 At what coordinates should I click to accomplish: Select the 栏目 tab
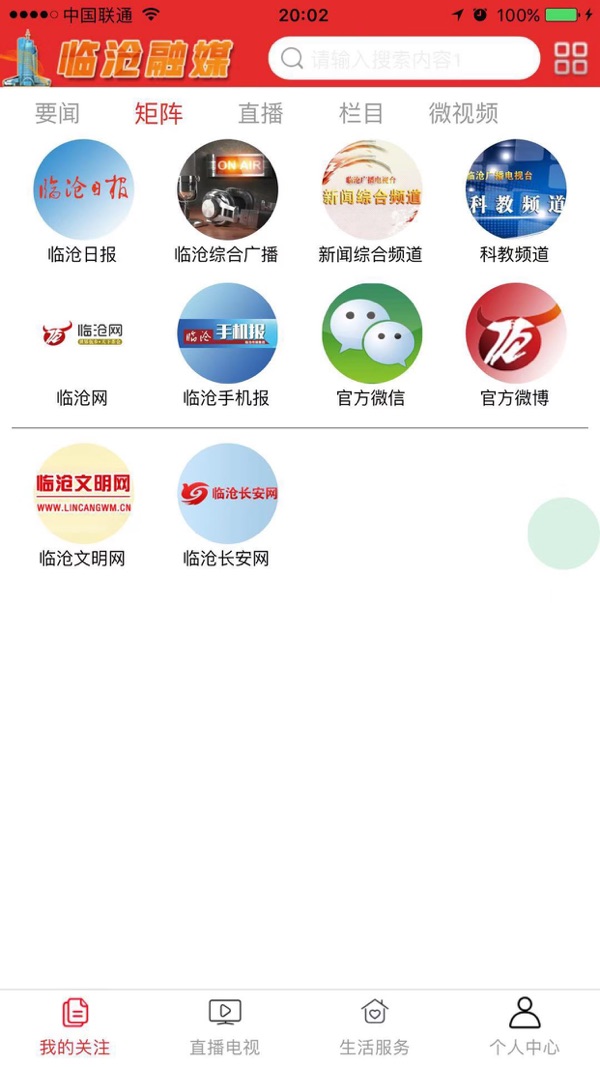361,113
